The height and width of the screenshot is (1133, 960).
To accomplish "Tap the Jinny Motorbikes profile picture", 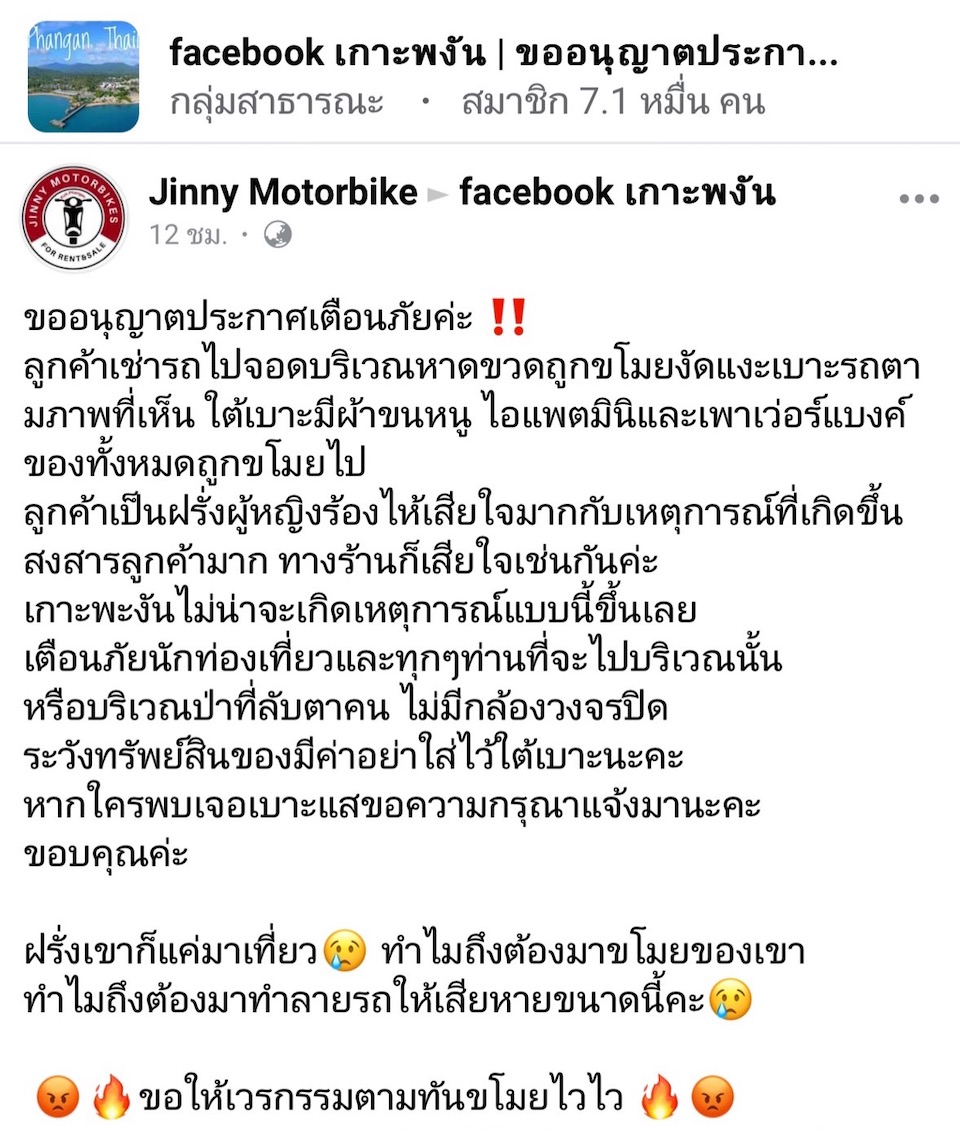I will pyautogui.click(x=75, y=217).
